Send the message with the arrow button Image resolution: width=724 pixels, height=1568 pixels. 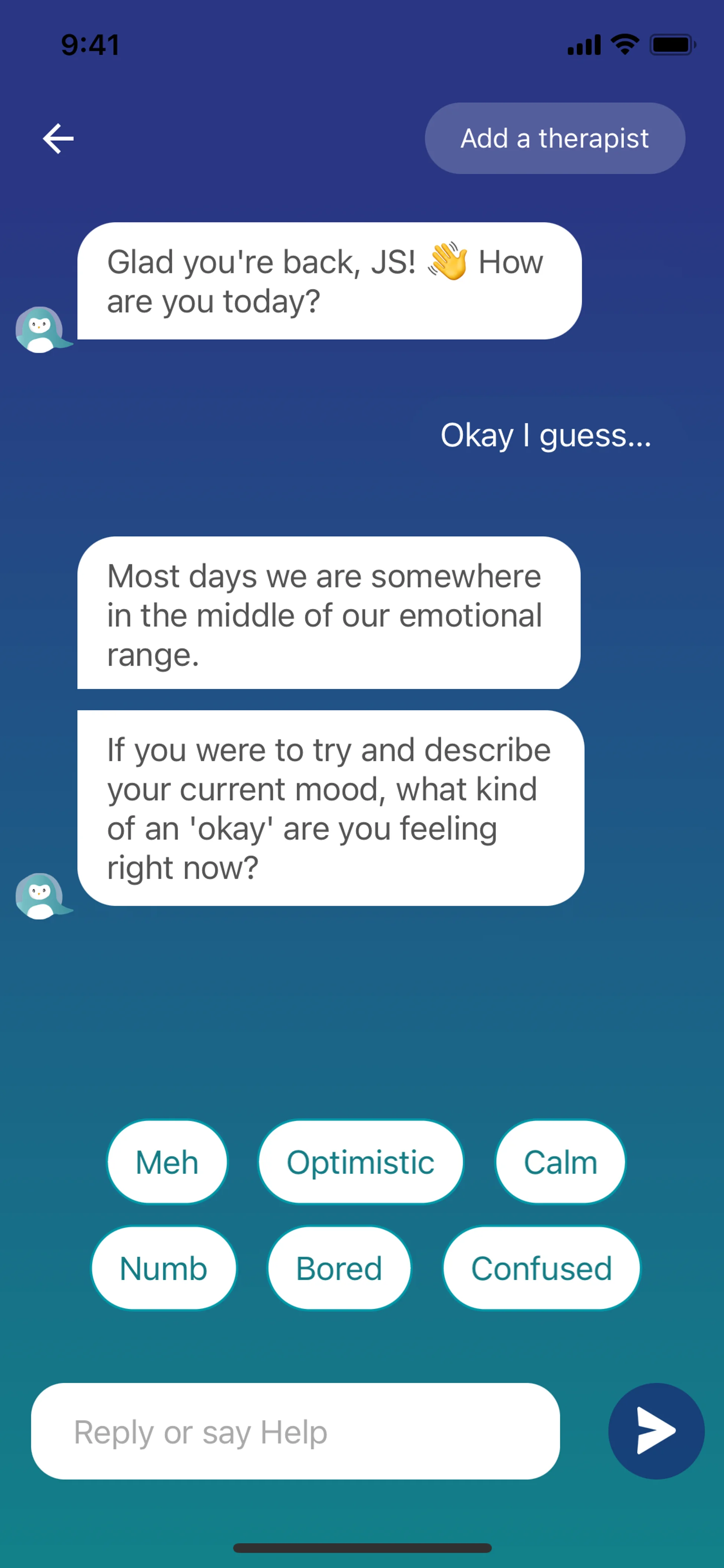click(656, 1430)
